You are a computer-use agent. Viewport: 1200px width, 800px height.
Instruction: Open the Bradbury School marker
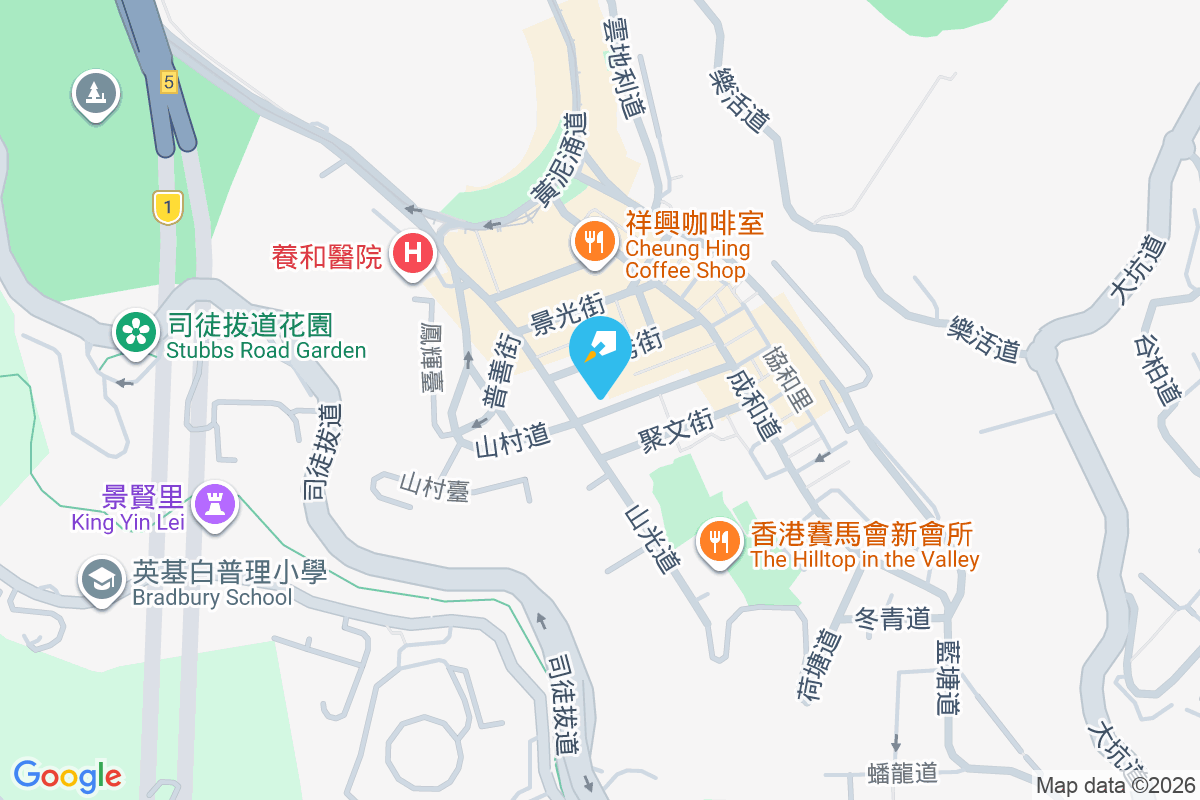tap(101, 580)
